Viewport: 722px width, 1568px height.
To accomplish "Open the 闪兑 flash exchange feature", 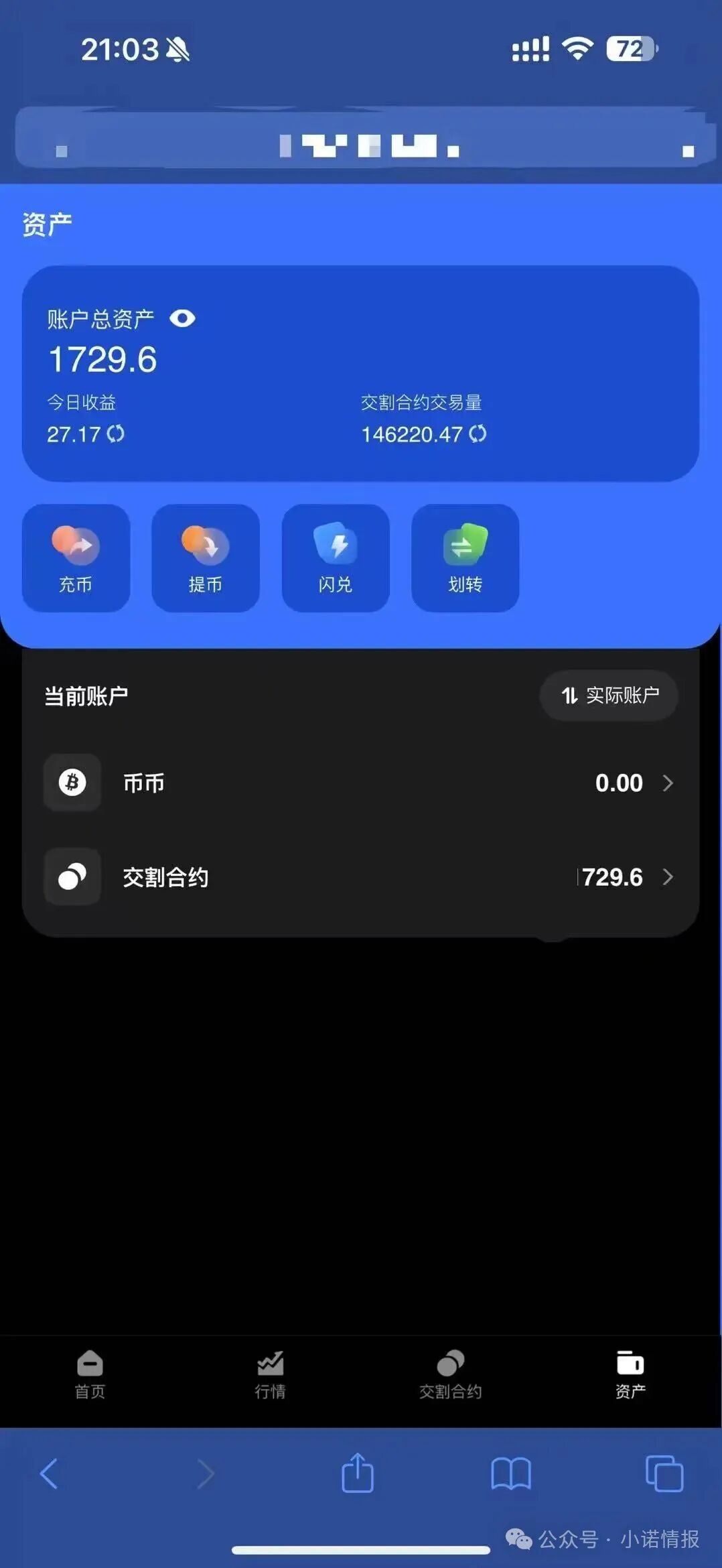I will [x=335, y=556].
